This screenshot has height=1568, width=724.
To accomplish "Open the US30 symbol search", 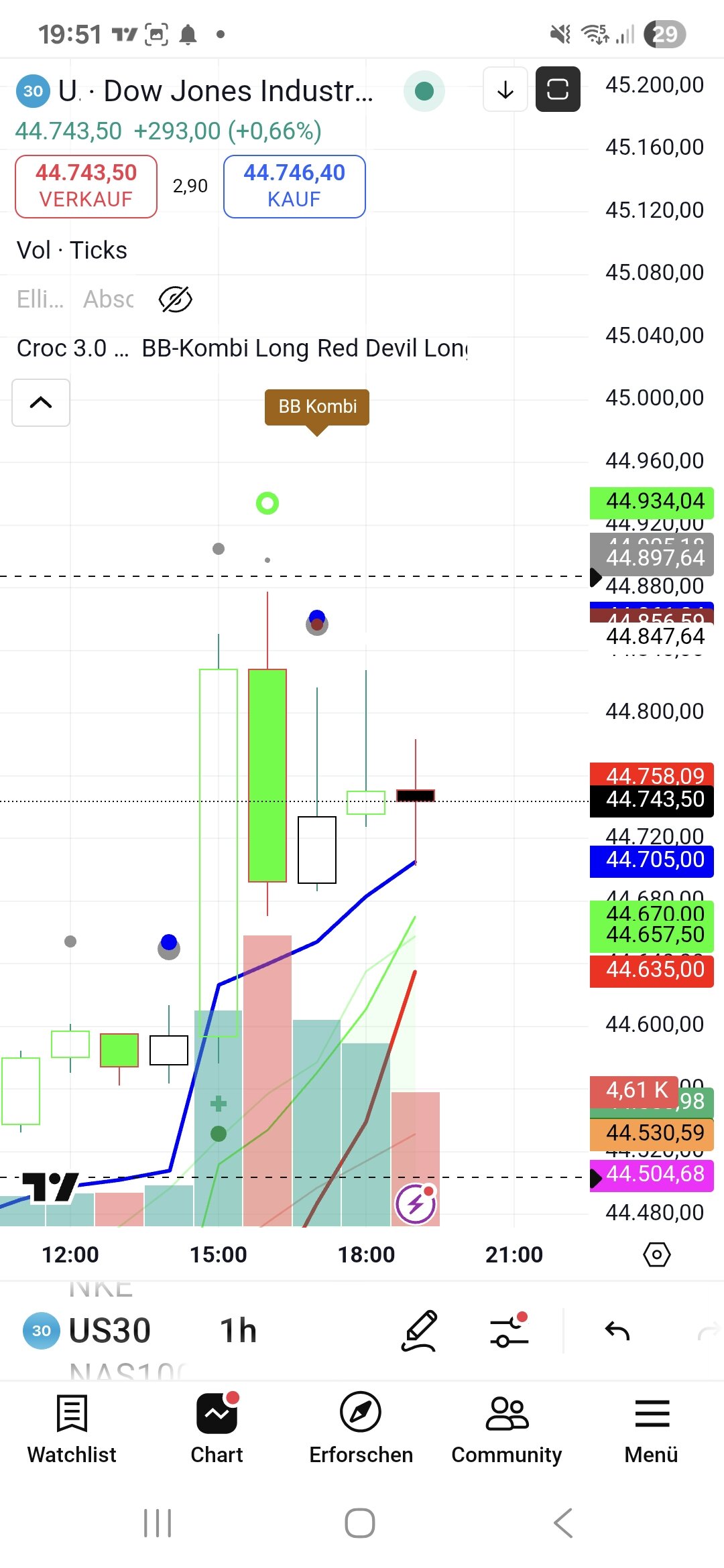I will (109, 1330).
